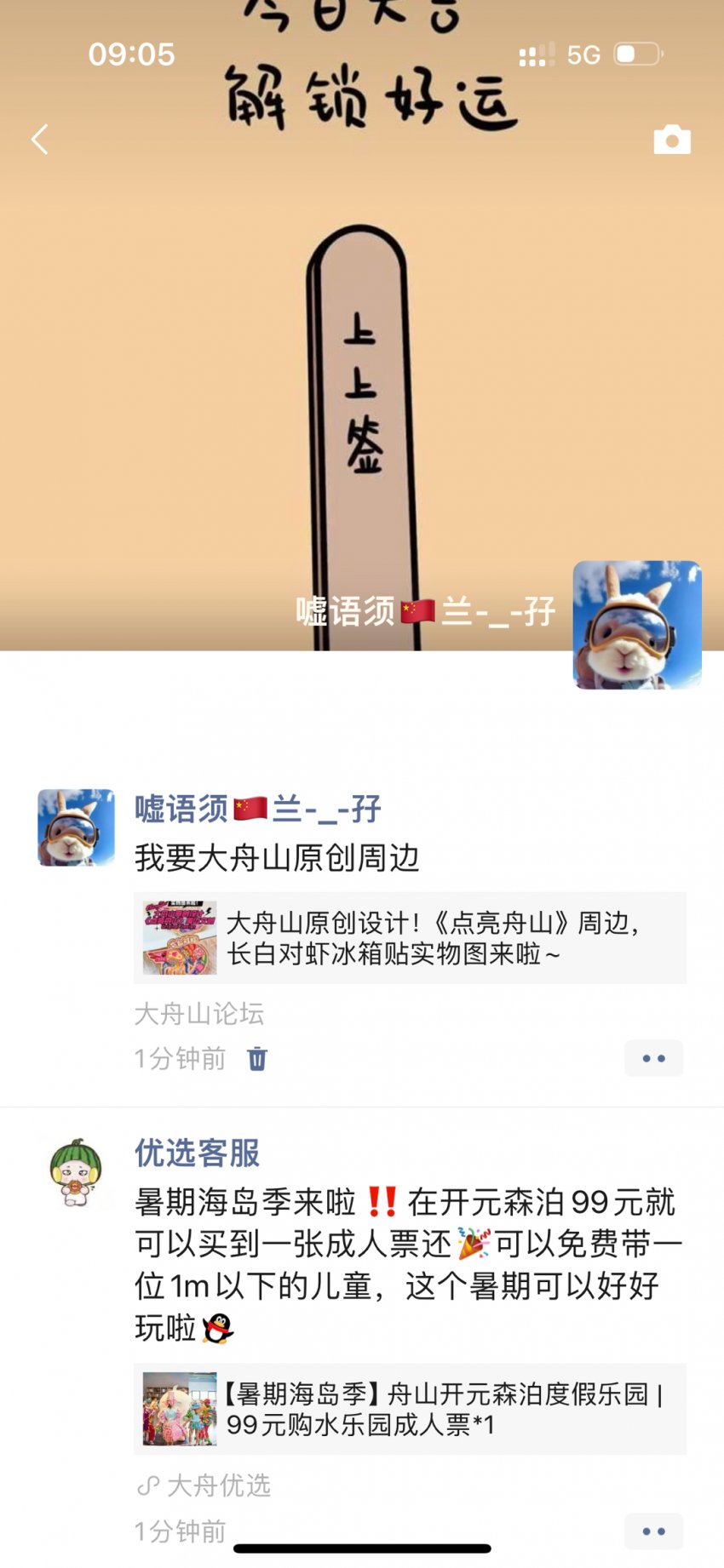Open the 大舟山原创设计 link card
Image resolution: width=724 pixels, height=1568 pixels.
[x=410, y=938]
